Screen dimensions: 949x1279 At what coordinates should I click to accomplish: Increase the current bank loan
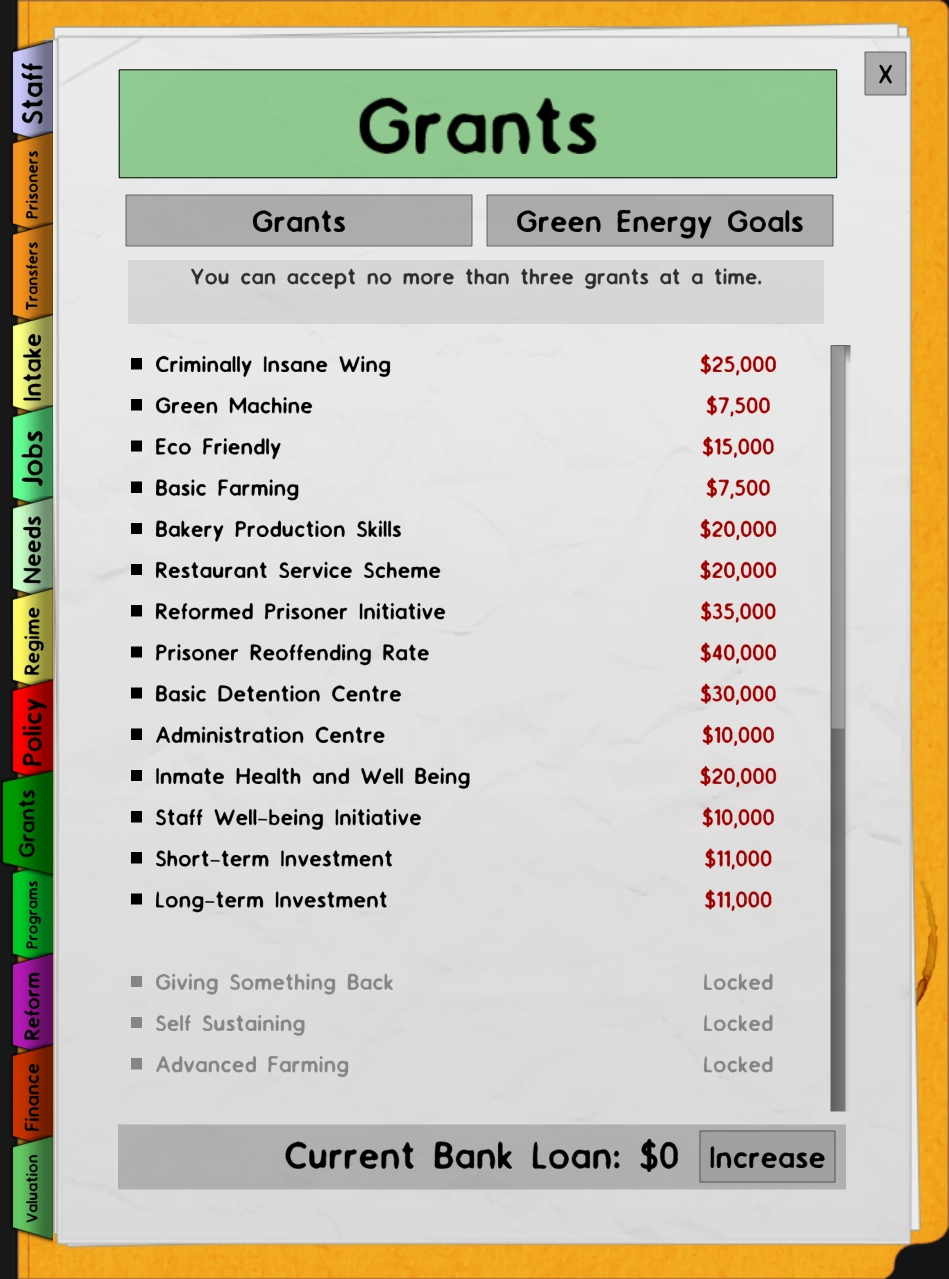pos(766,1157)
